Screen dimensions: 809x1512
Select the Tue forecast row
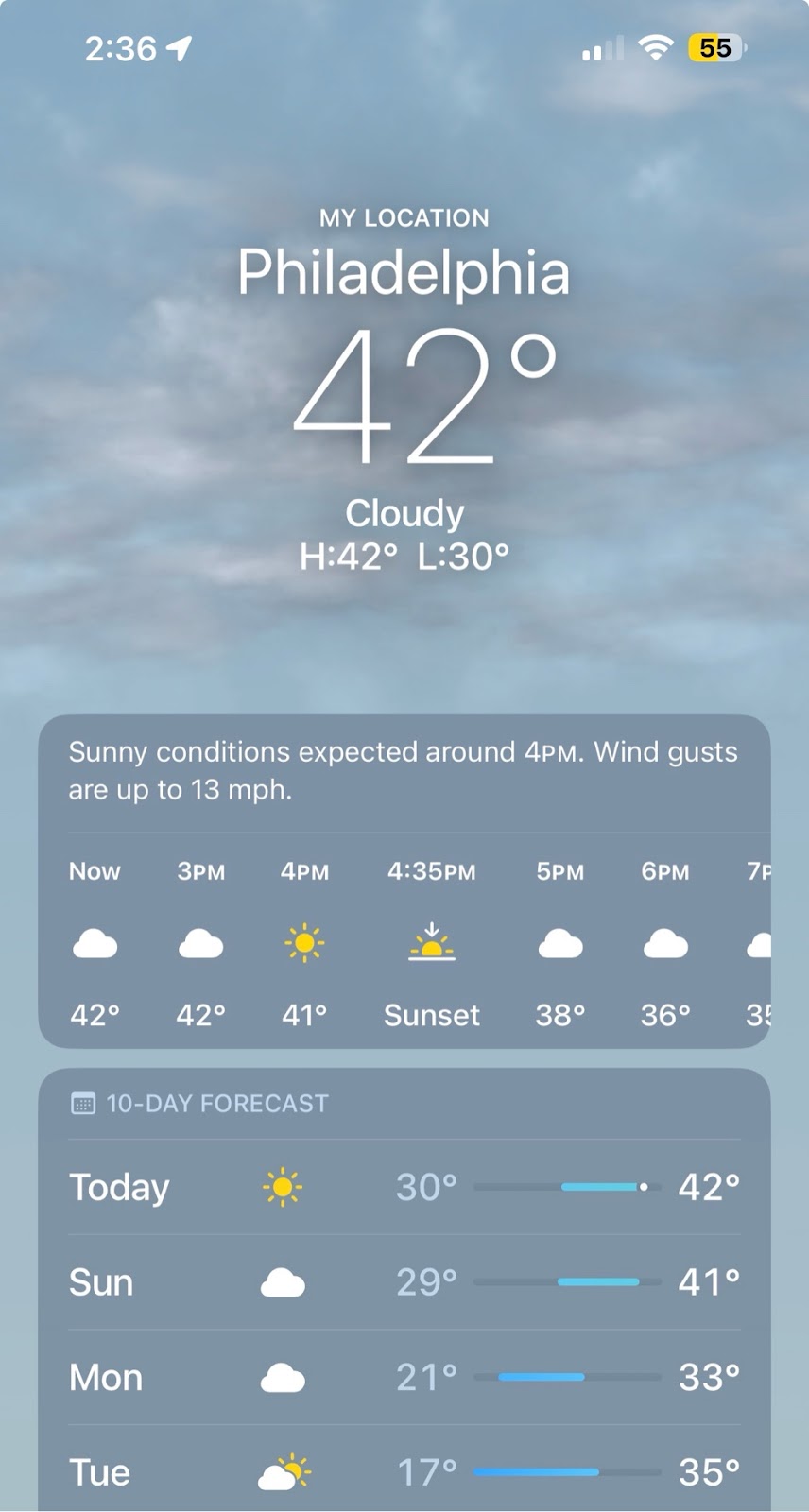pos(404,1471)
